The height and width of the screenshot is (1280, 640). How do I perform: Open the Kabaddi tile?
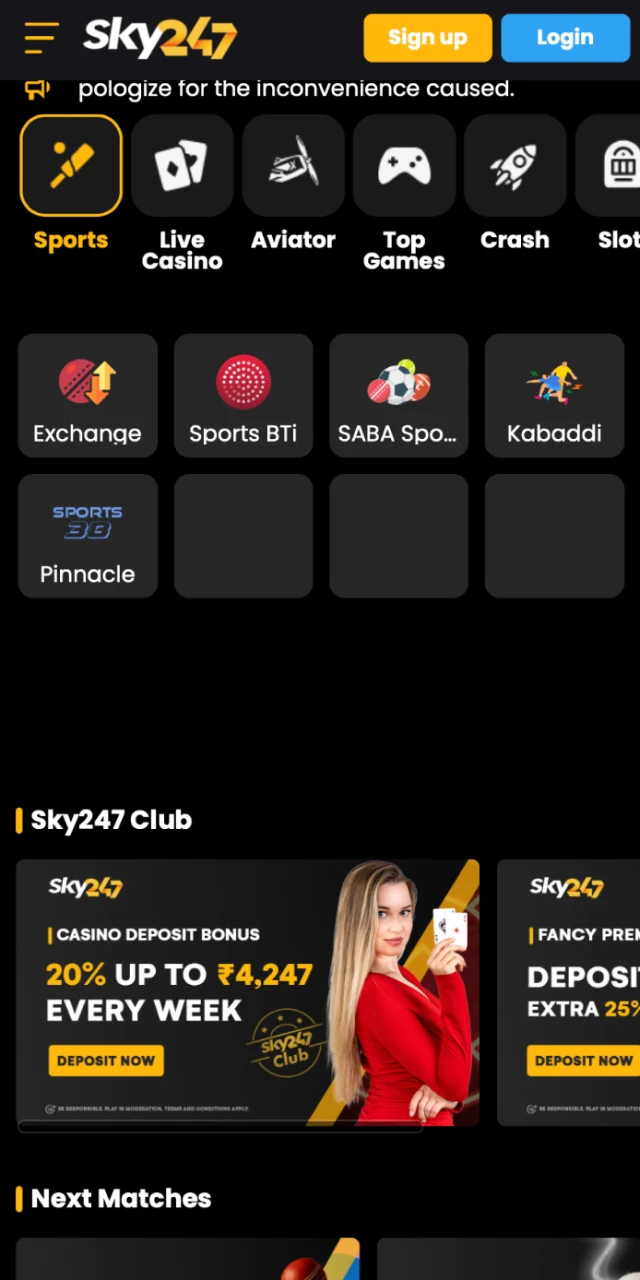(554, 396)
